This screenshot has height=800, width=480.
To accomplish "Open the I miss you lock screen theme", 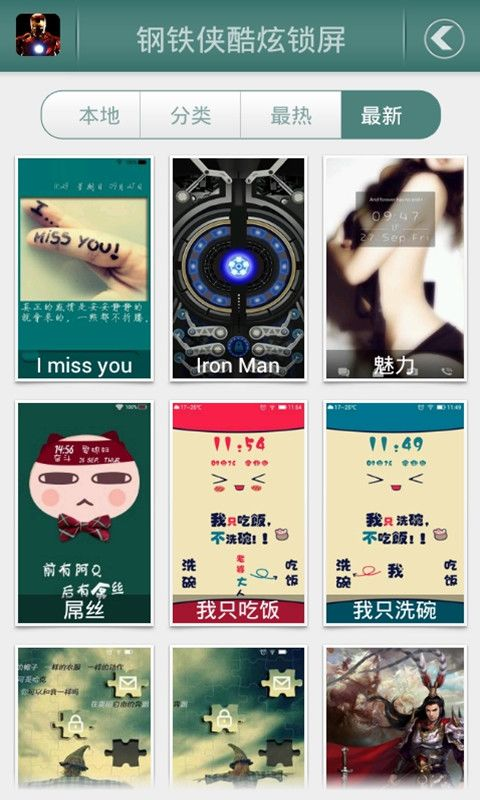I will 84,268.
